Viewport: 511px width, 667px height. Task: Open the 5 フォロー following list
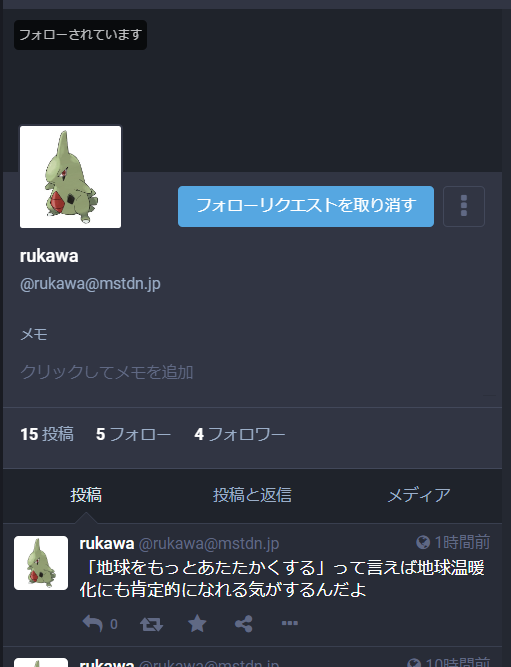click(133, 434)
